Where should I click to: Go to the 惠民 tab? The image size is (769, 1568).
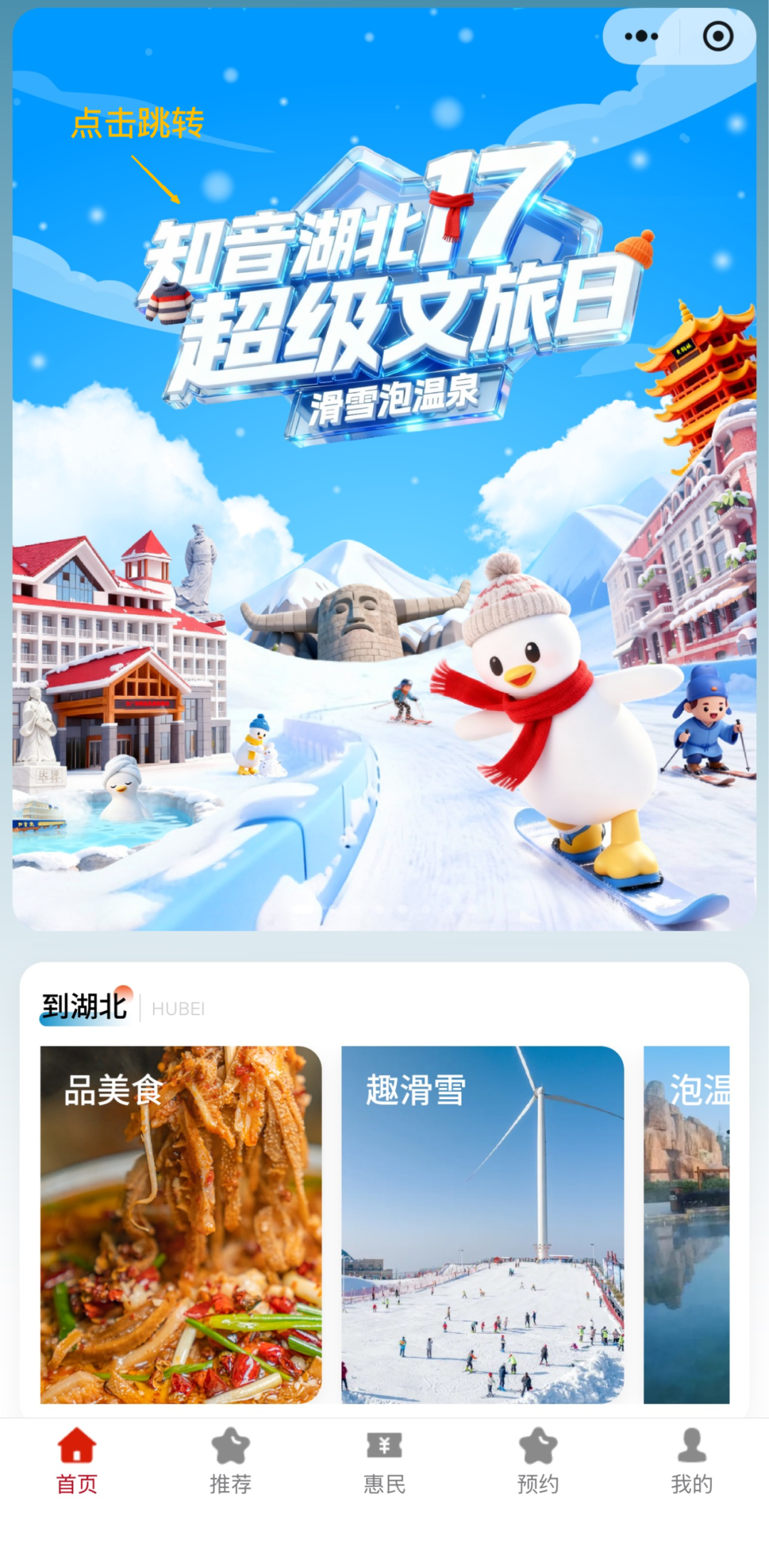coord(384,1462)
